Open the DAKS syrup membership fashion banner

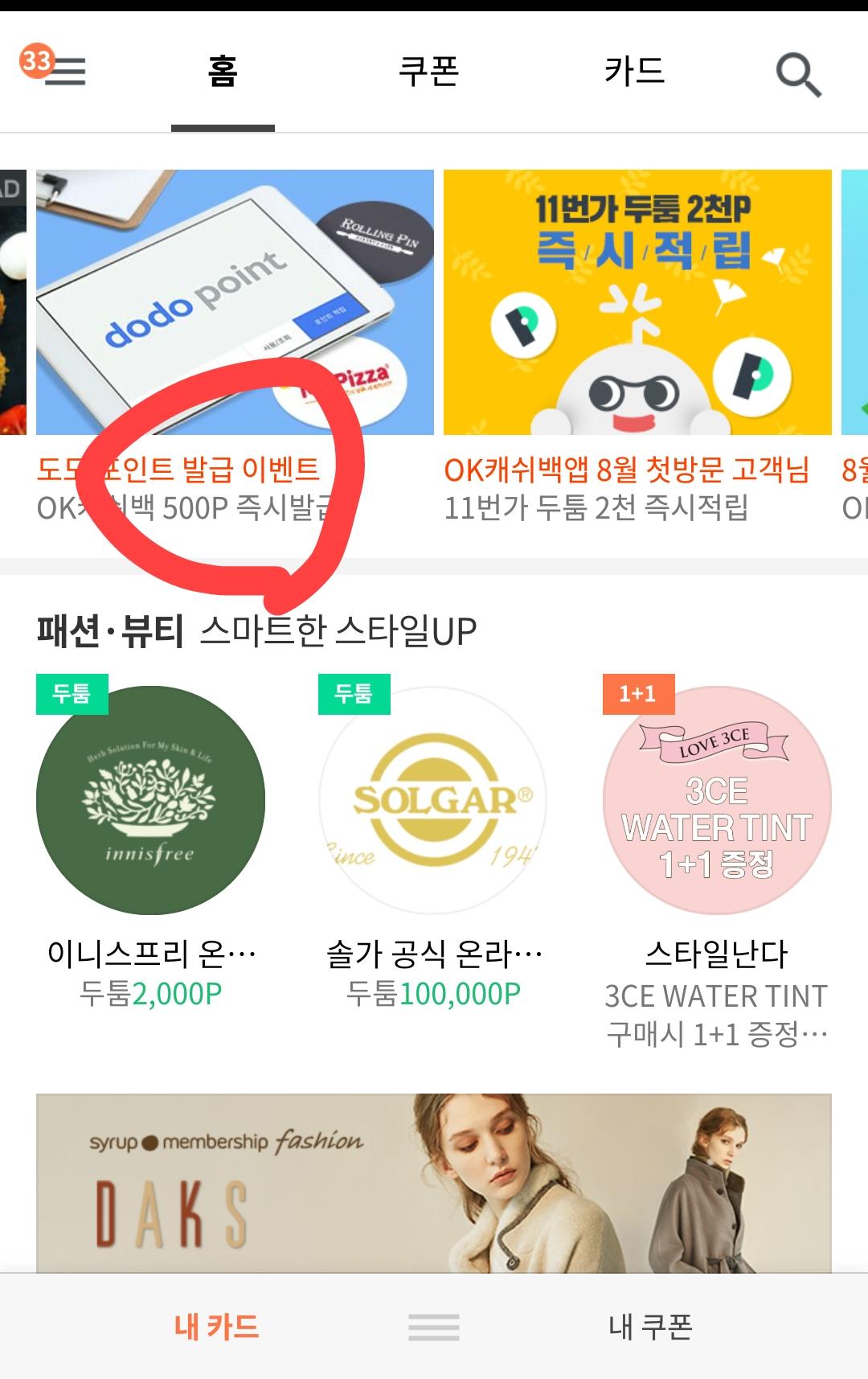(x=433, y=1182)
